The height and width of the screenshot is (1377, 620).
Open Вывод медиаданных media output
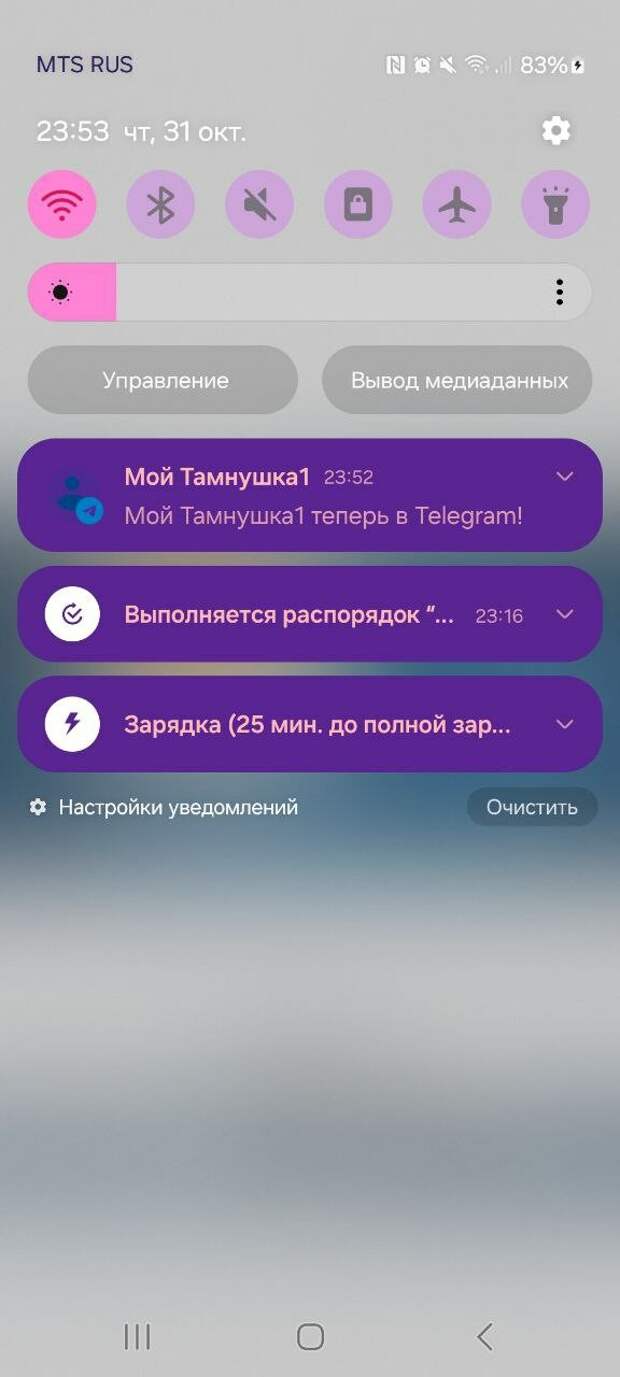458,381
